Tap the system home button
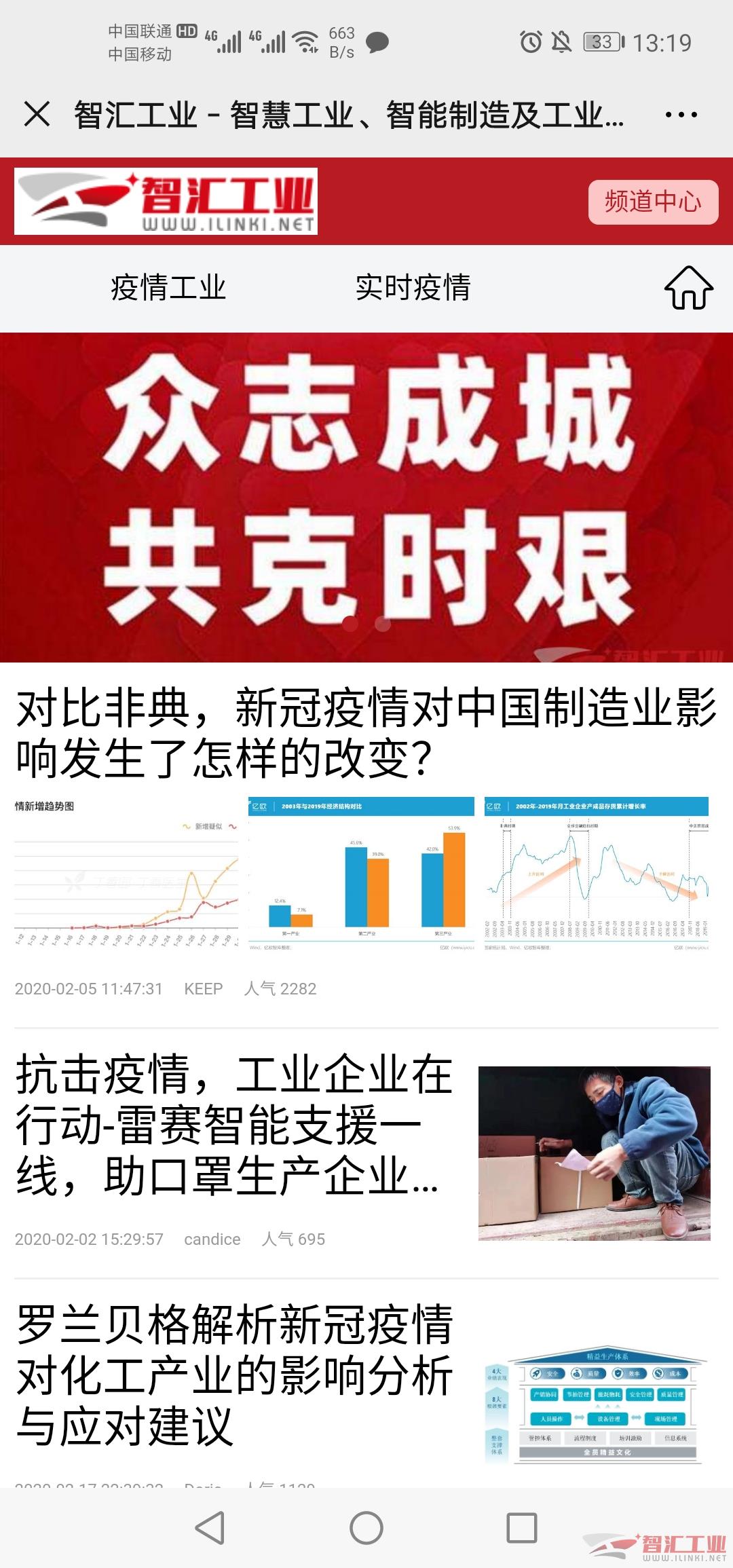The image size is (733, 1568). [366, 1529]
